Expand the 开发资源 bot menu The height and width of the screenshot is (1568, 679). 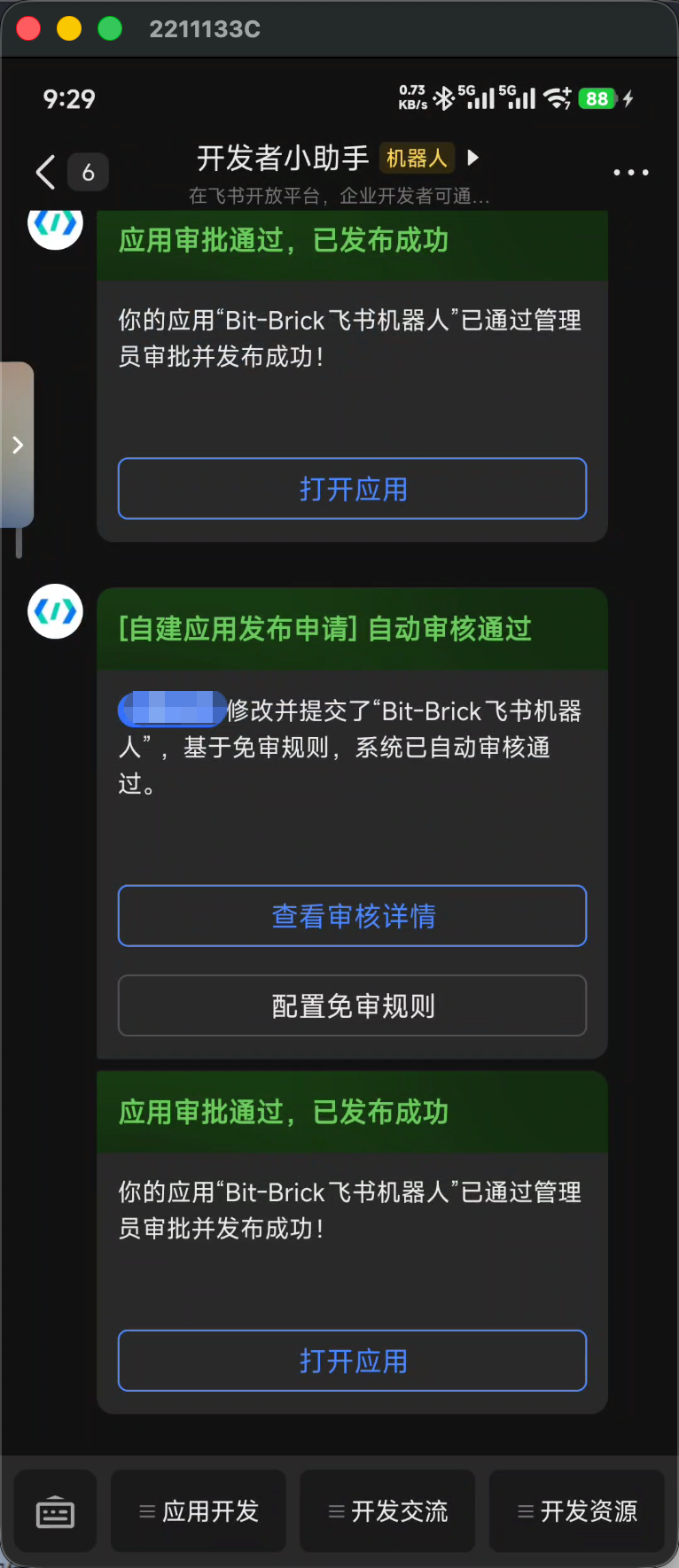pos(577,1511)
